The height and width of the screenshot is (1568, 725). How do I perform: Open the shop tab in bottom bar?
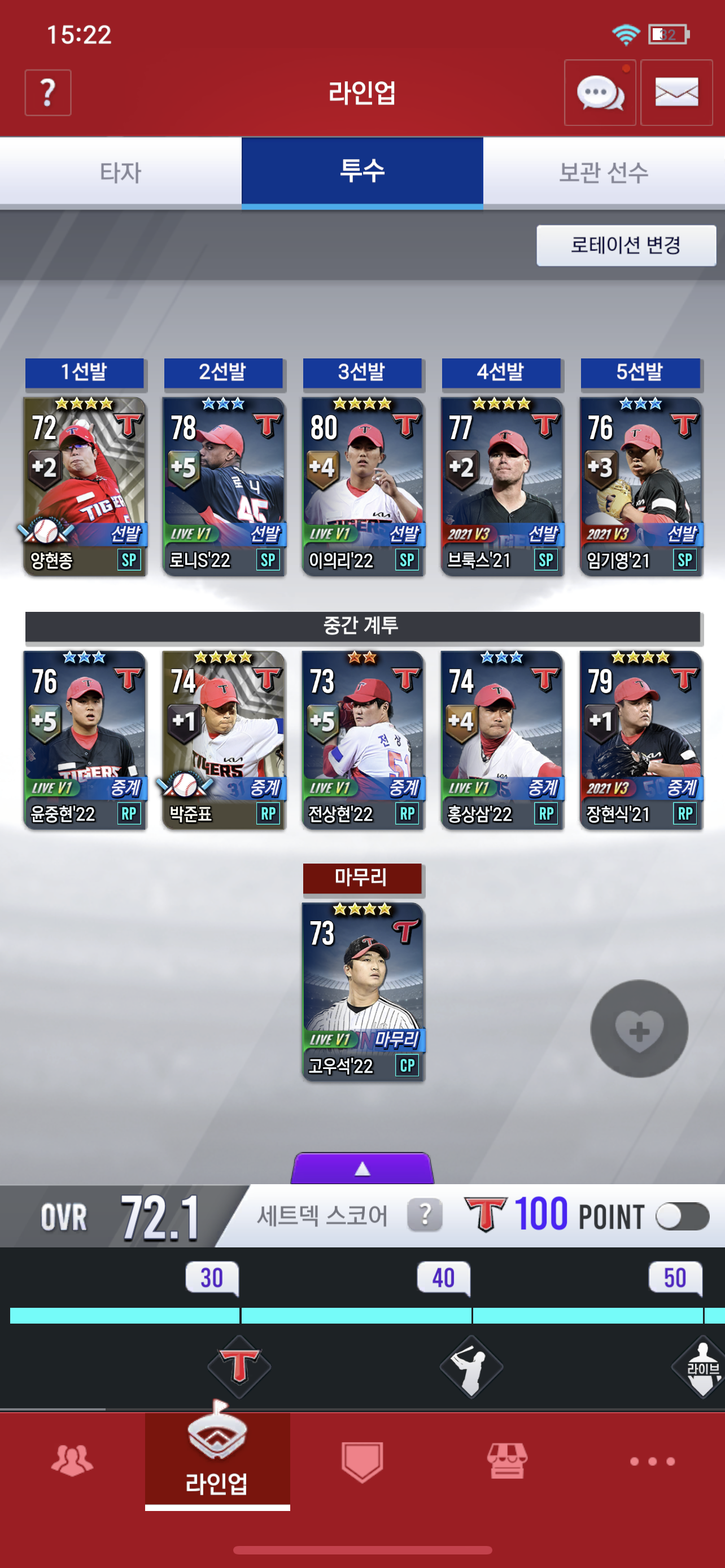(506, 1461)
